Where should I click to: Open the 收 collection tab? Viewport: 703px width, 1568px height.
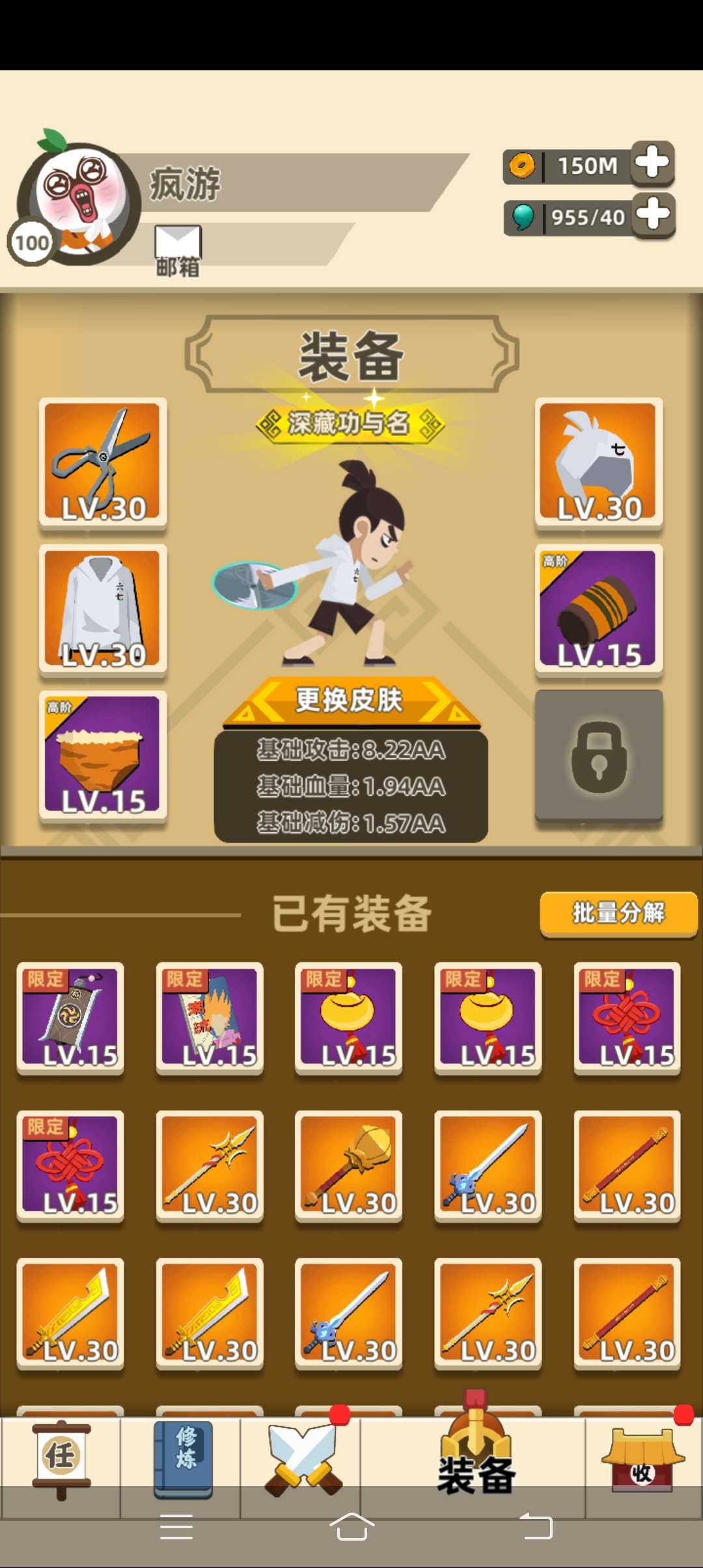(x=642, y=1459)
